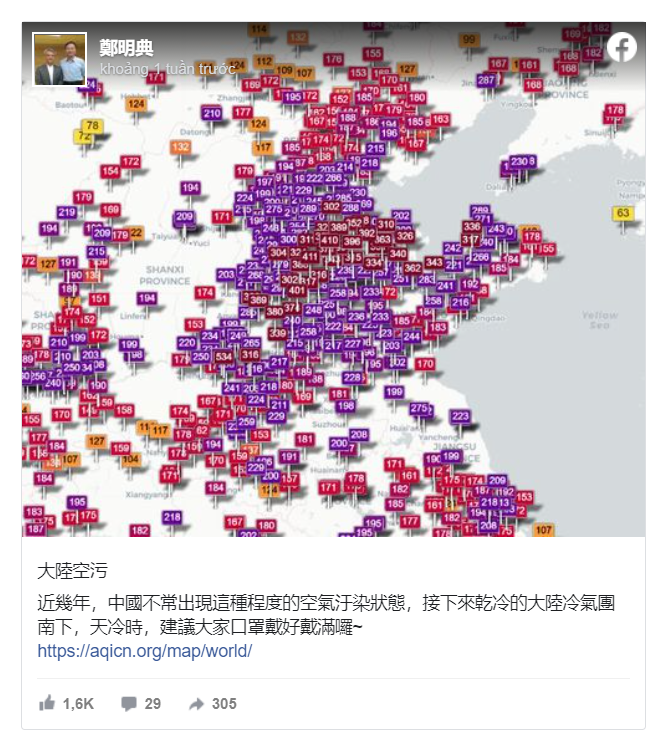Image resolution: width=649 pixels, height=746 pixels.
Task: View the 29 comments
Action: [x=141, y=704]
